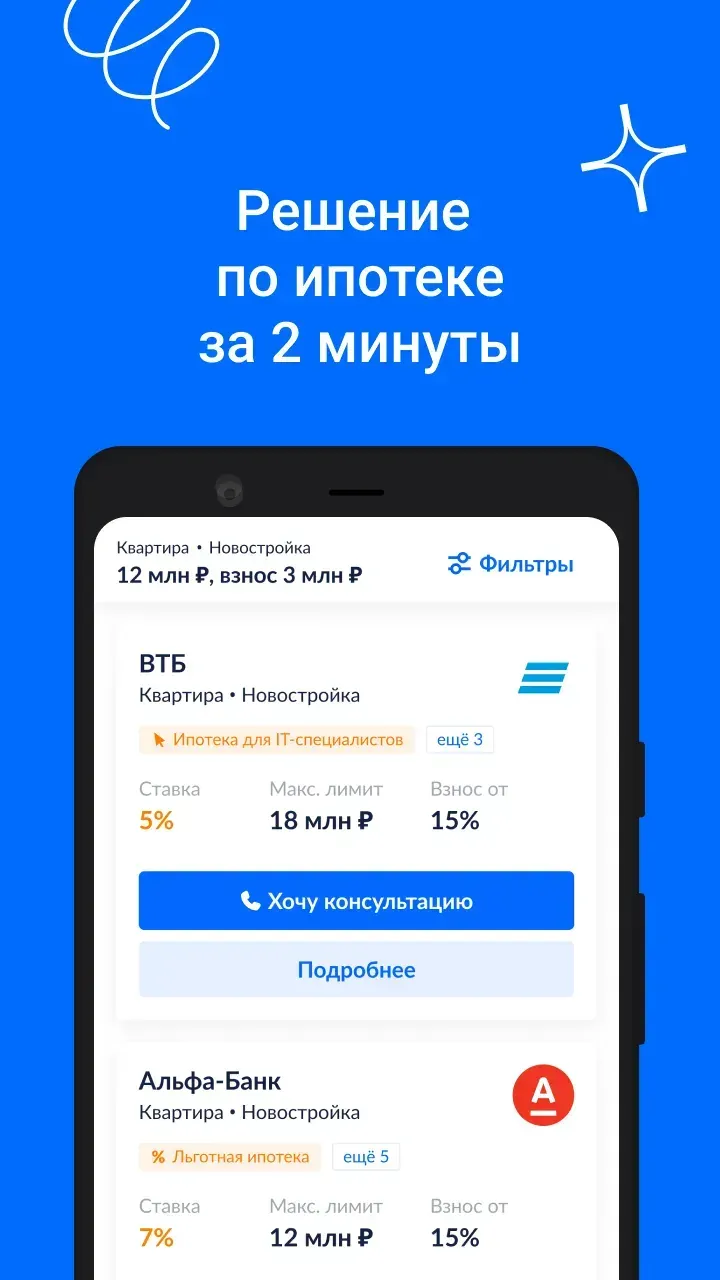The image size is (720, 1280).
Task: Toggle the Квартира filter in header
Action: 152,547
